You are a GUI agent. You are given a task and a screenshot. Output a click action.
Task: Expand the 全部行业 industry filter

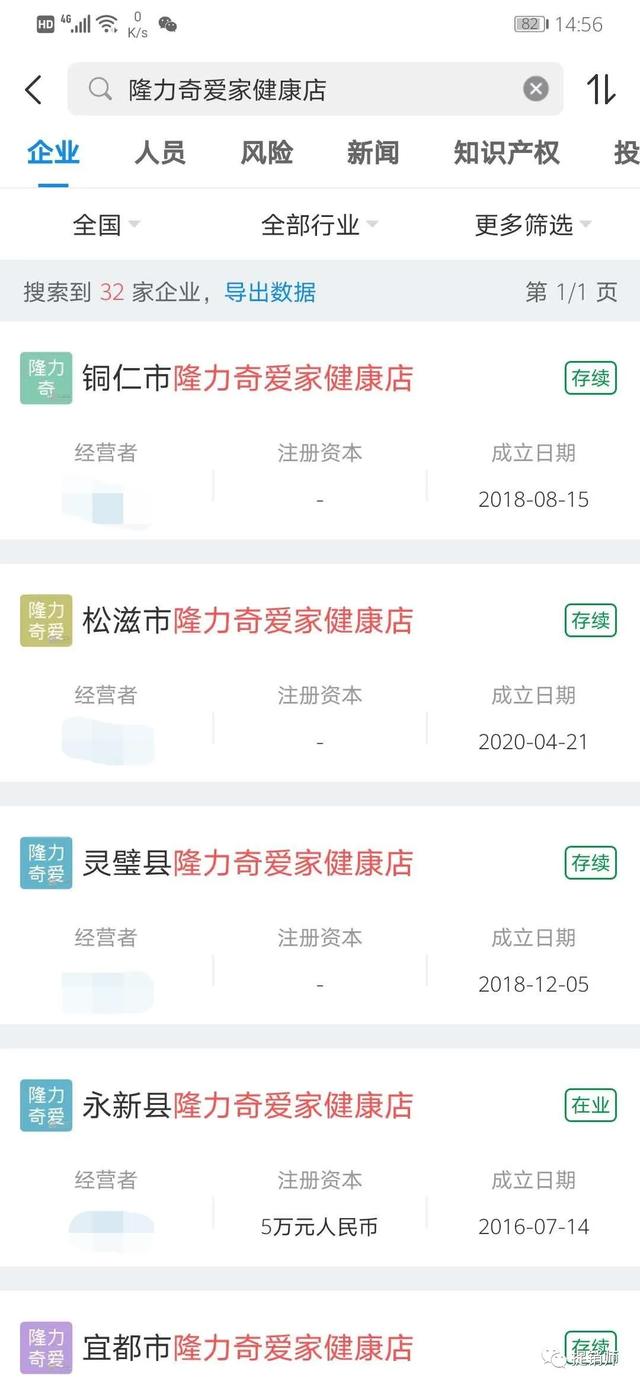coord(318,225)
